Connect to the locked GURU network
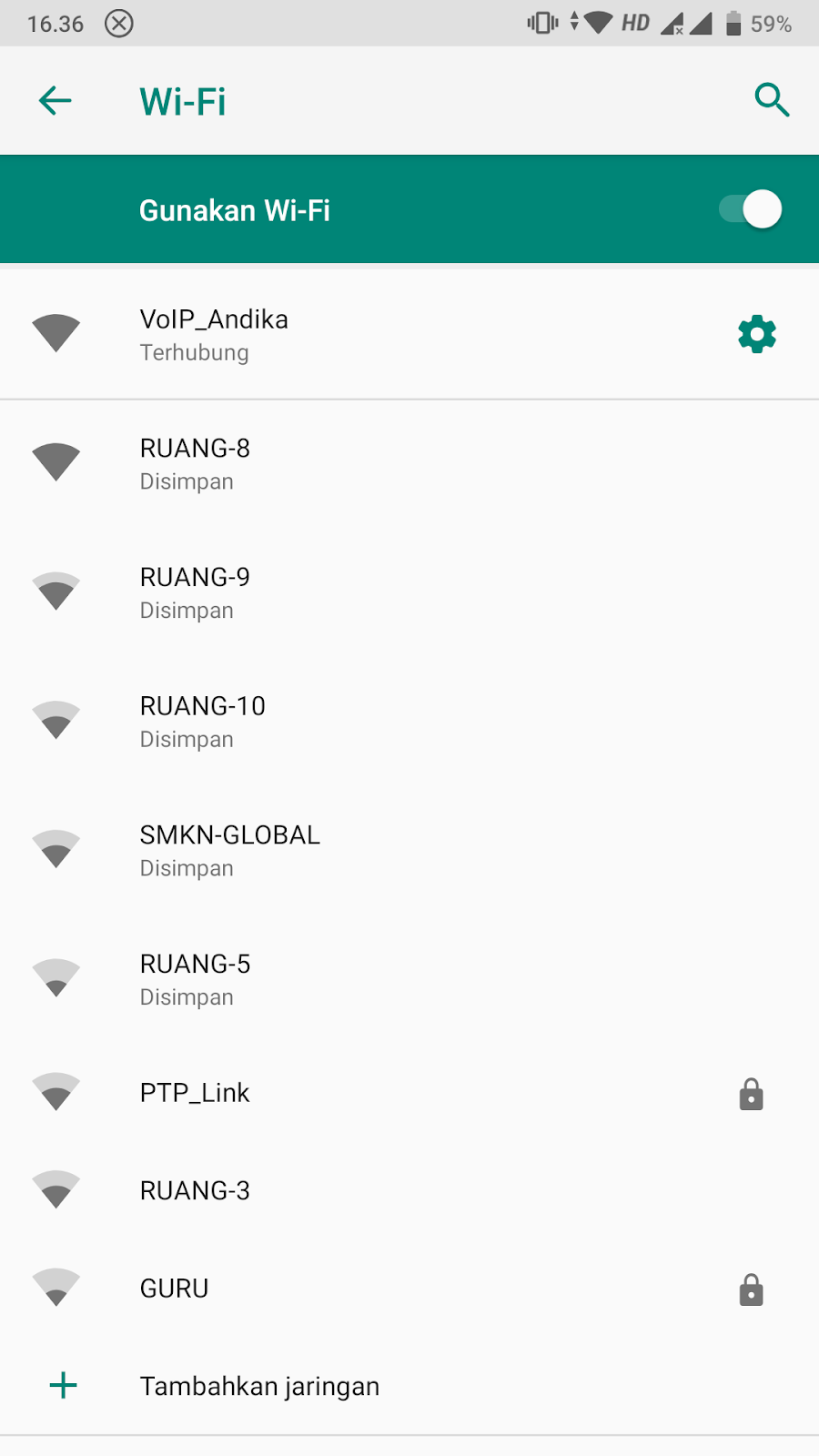This screenshot has height=1456, width=819. (x=409, y=1289)
